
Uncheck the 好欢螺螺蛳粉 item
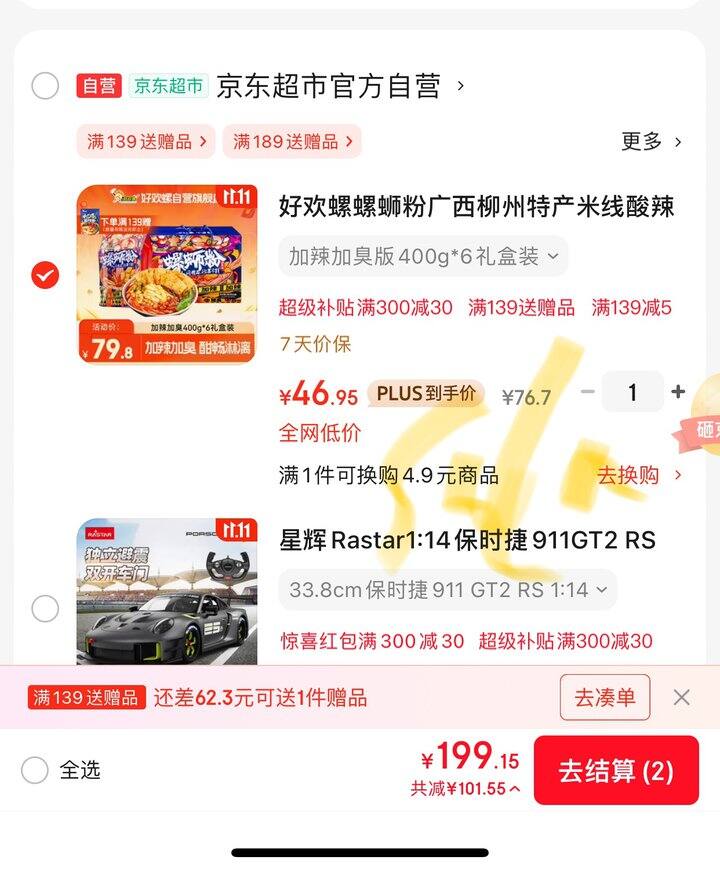[x=45, y=274]
